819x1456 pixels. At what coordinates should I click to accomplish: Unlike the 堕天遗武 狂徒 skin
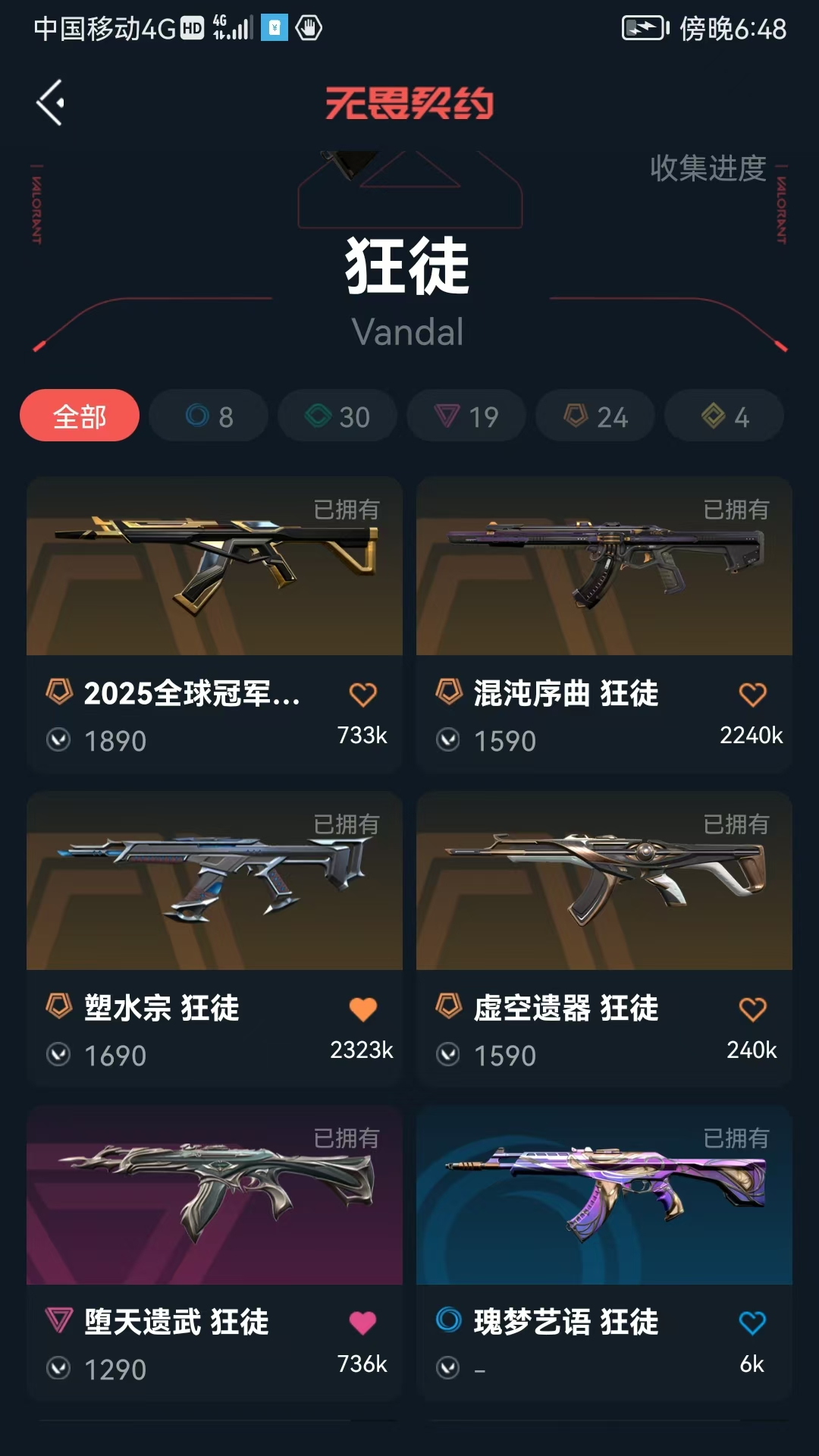pos(362,1323)
